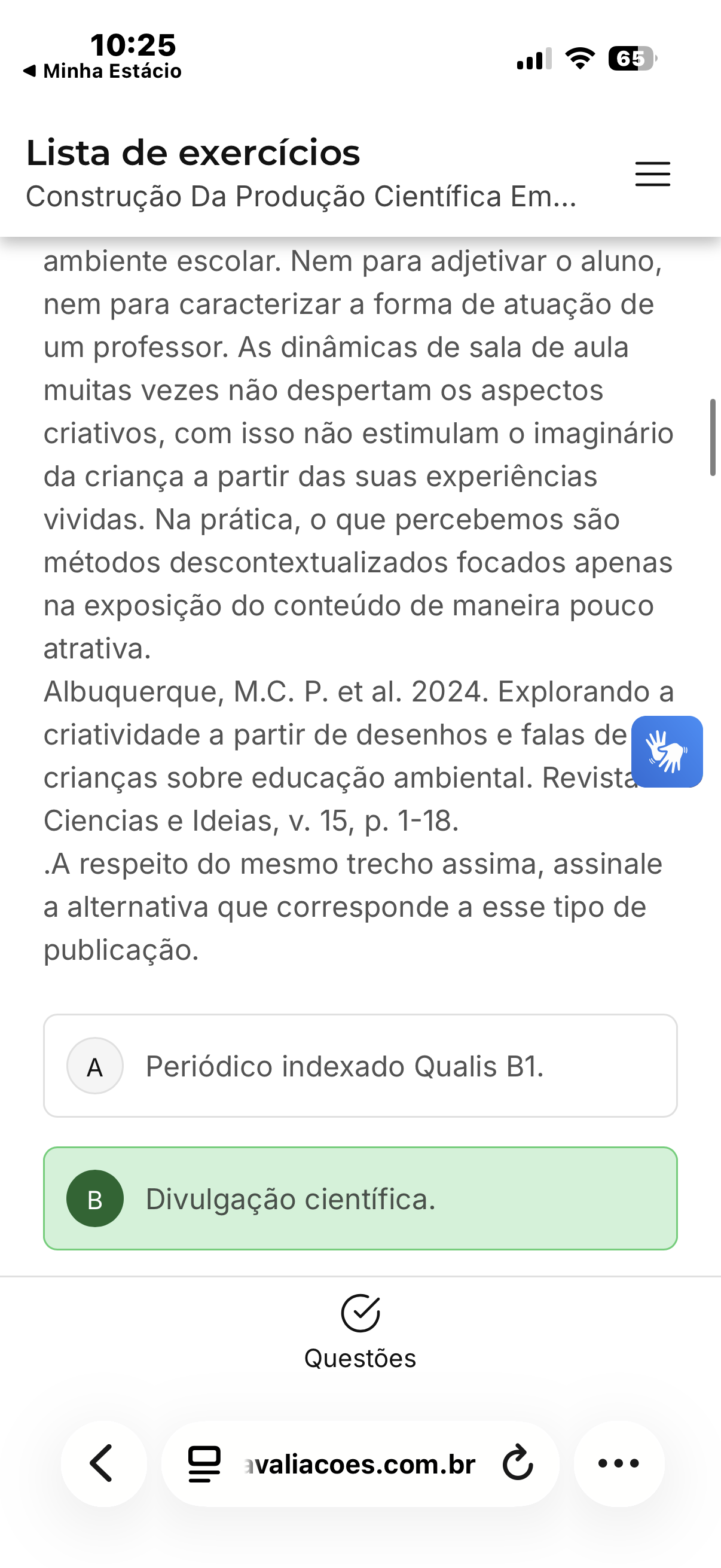Go back in the browser
This screenshot has height=1568, width=721.
coord(103,1463)
